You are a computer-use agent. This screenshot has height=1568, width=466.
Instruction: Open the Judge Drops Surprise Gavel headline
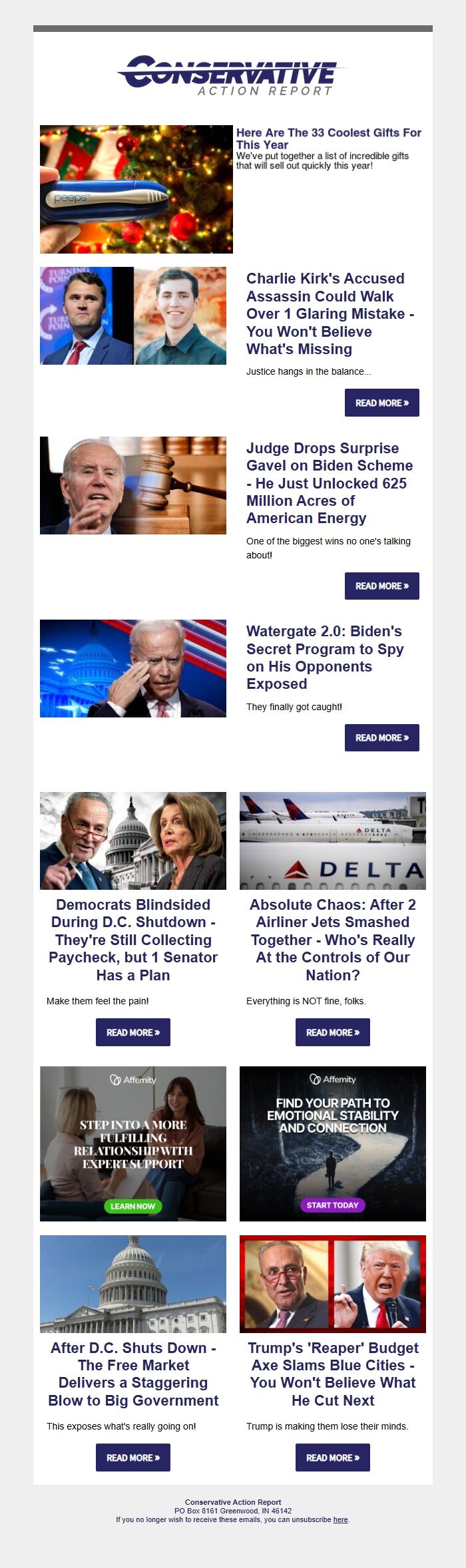[x=329, y=483]
